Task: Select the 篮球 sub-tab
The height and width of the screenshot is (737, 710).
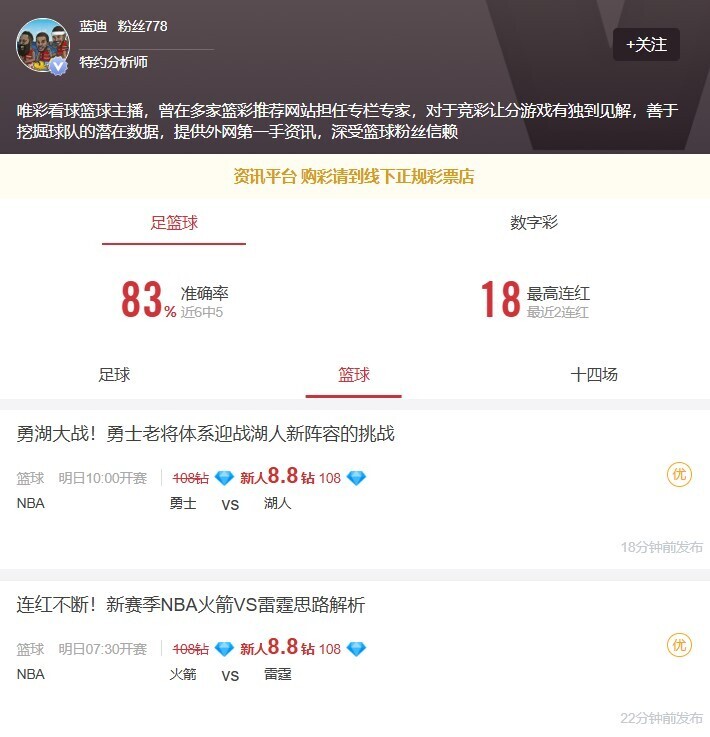Action: point(354,375)
